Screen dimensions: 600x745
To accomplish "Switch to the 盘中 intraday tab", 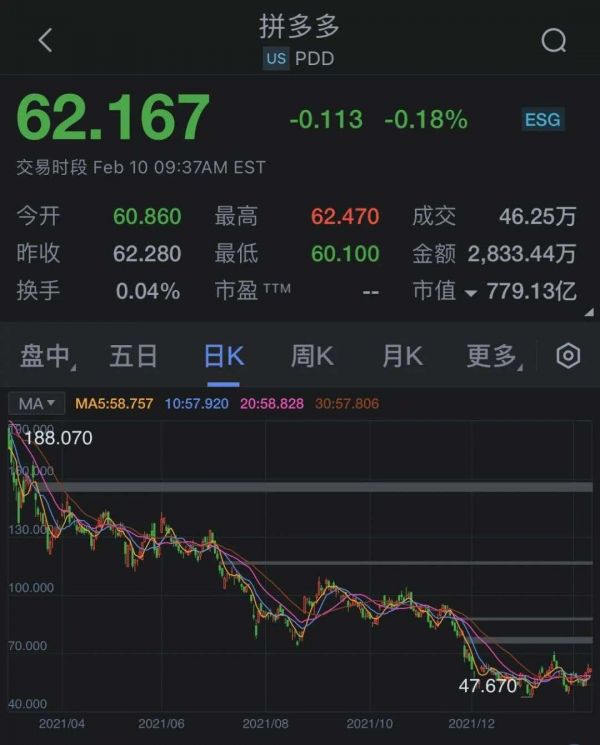I will pyautogui.click(x=48, y=356).
